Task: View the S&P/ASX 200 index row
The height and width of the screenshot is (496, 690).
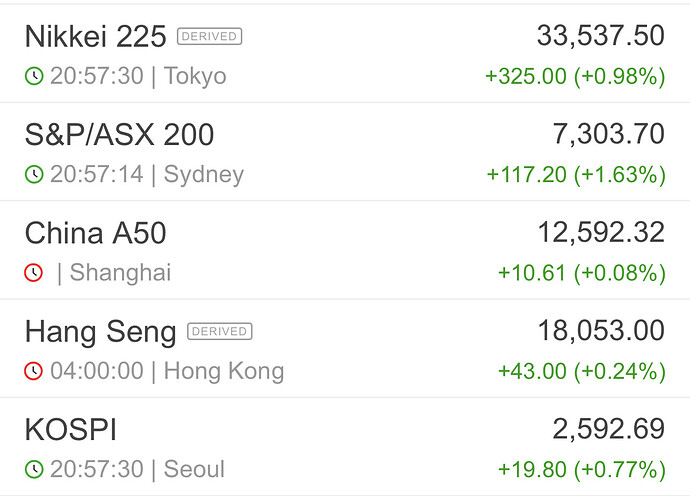Action: pyautogui.click(x=119, y=135)
